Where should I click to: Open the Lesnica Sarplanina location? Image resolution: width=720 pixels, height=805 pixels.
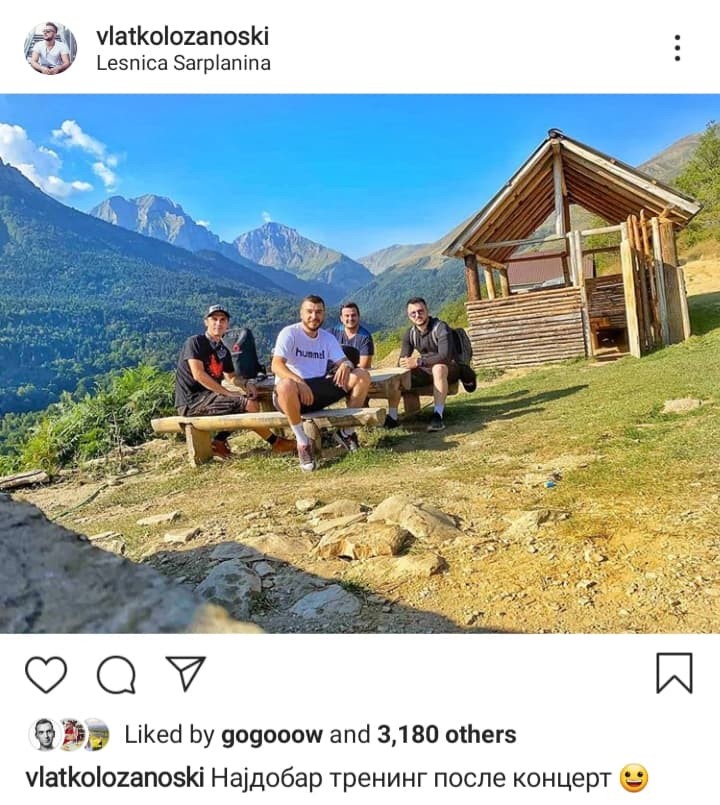(x=183, y=63)
